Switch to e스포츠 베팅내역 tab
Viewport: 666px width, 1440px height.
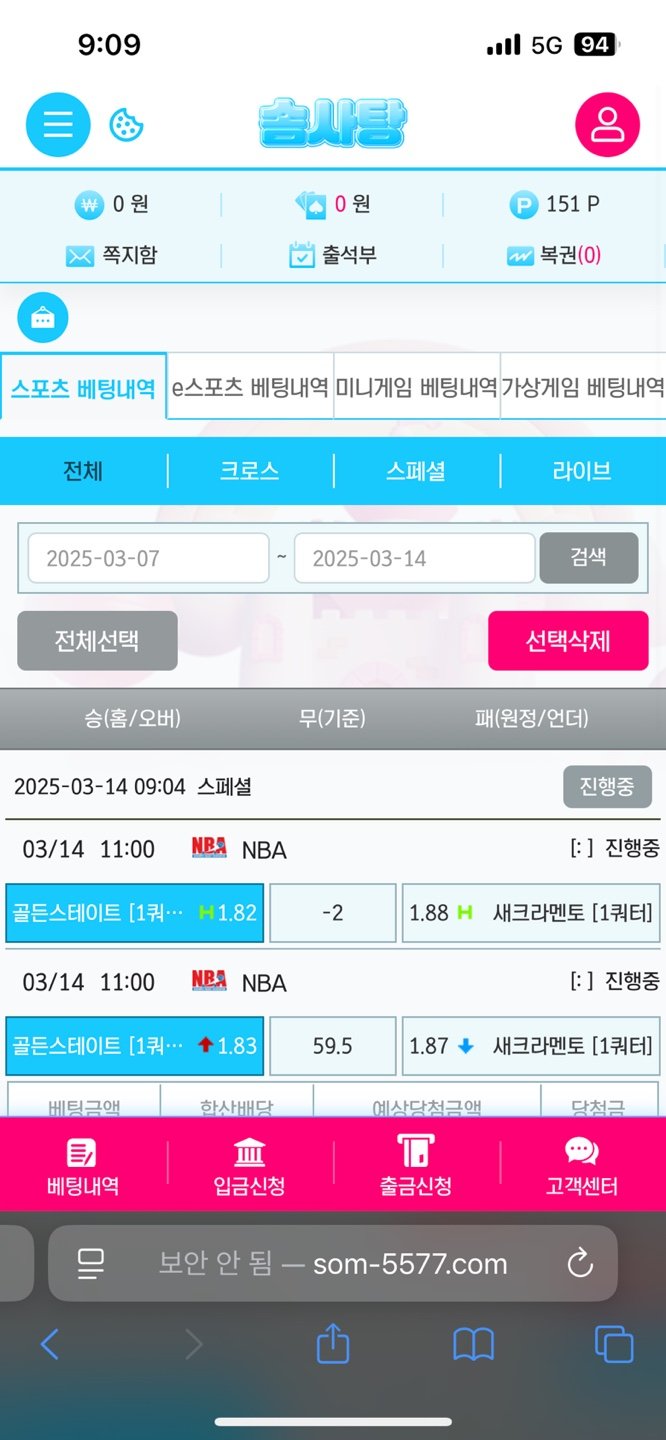(250, 387)
